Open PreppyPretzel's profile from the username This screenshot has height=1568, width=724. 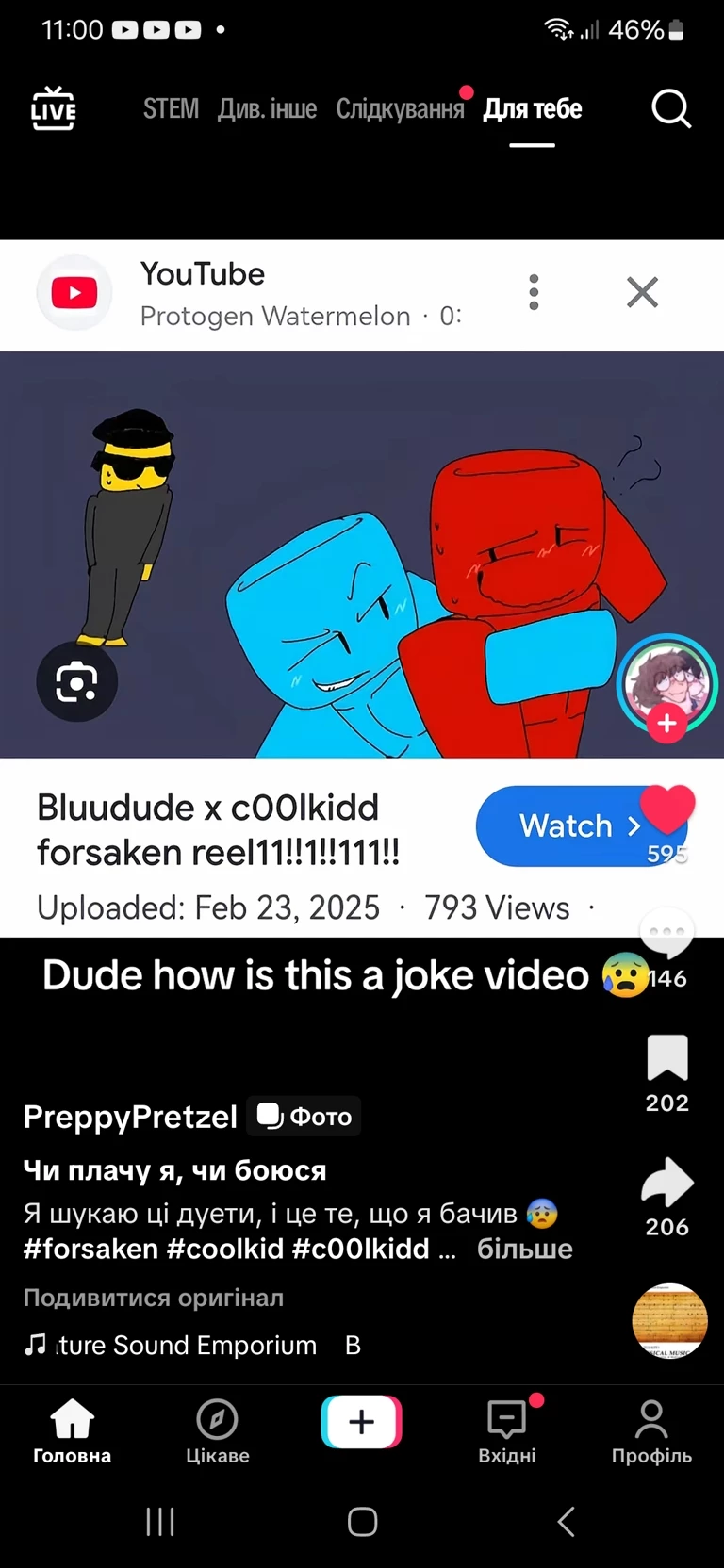pyautogui.click(x=130, y=1117)
